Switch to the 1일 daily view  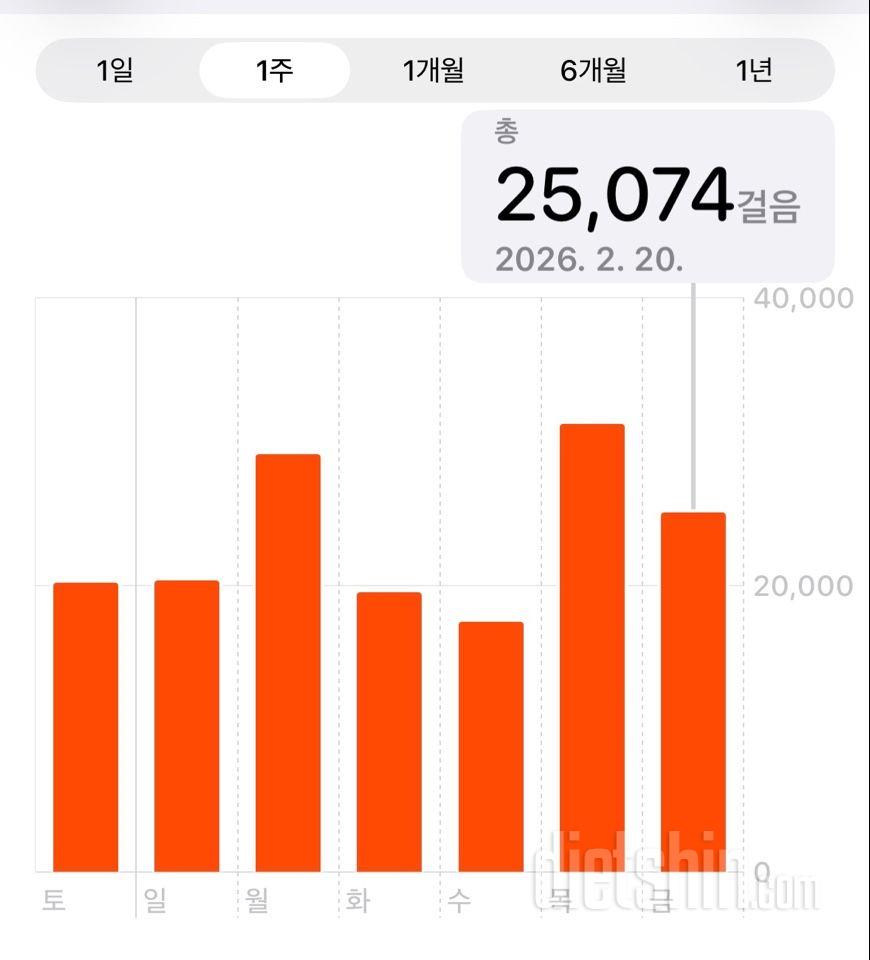coord(116,71)
